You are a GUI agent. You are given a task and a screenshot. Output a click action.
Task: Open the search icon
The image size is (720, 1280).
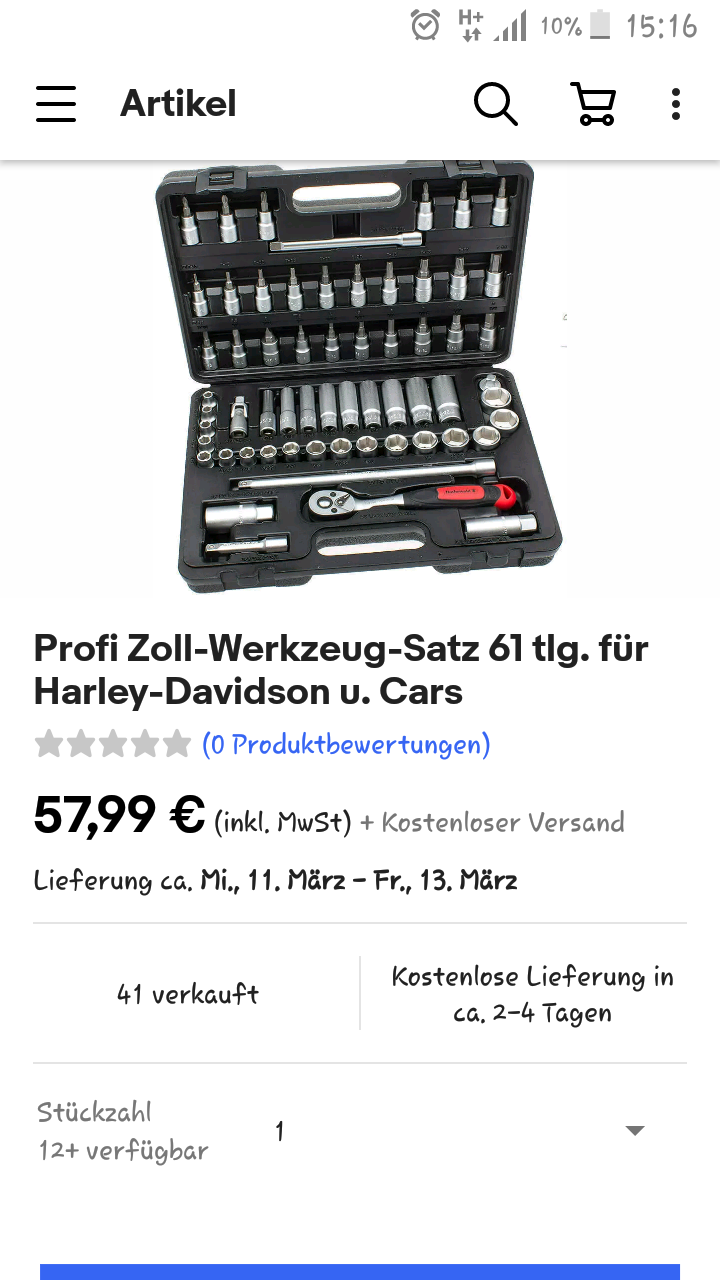click(x=495, y=104)
